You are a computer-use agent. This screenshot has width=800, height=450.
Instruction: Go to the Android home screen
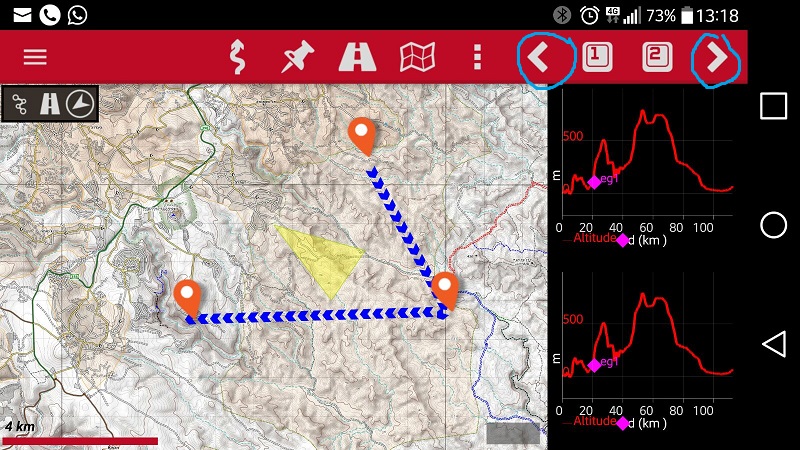(773, 225)
